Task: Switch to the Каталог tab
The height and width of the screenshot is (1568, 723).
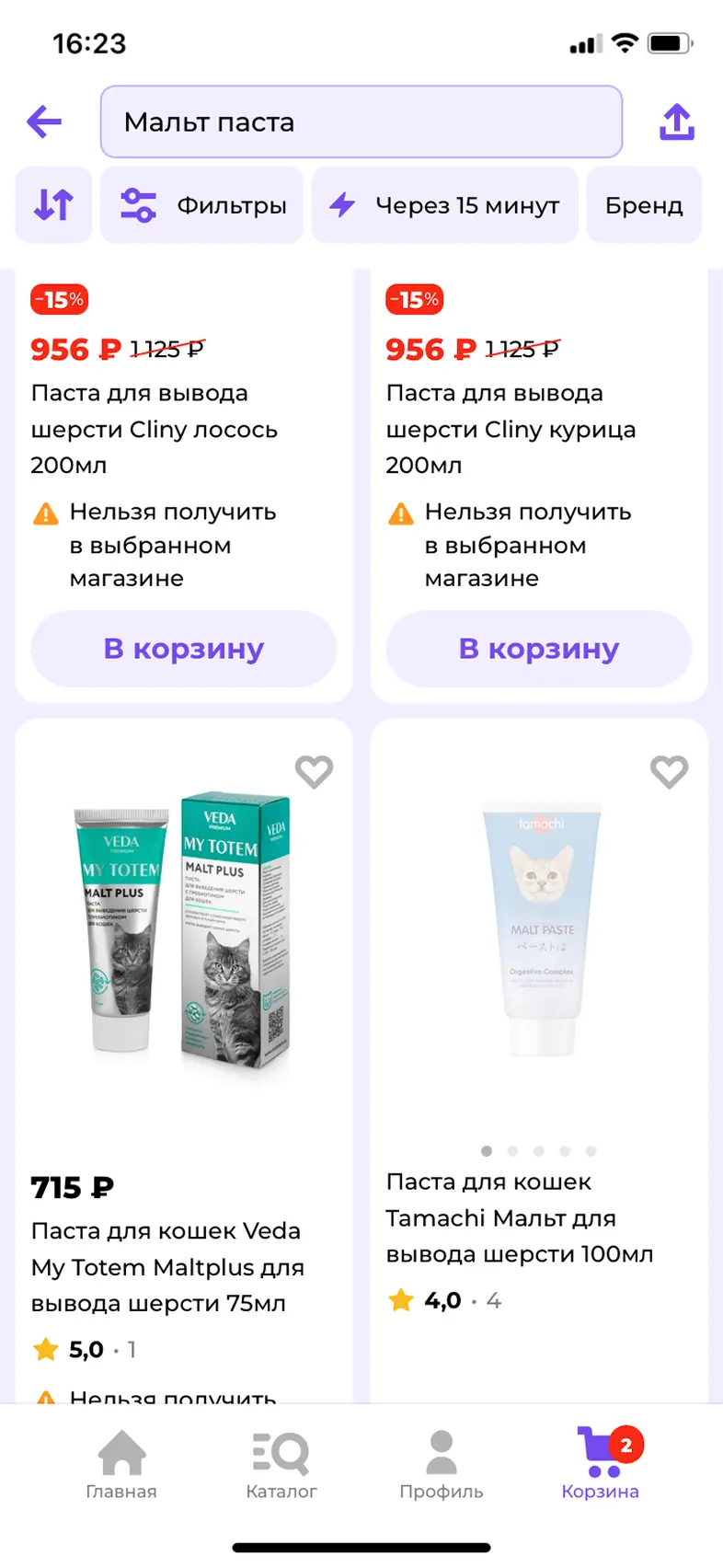Action: tap(281, 1464)
